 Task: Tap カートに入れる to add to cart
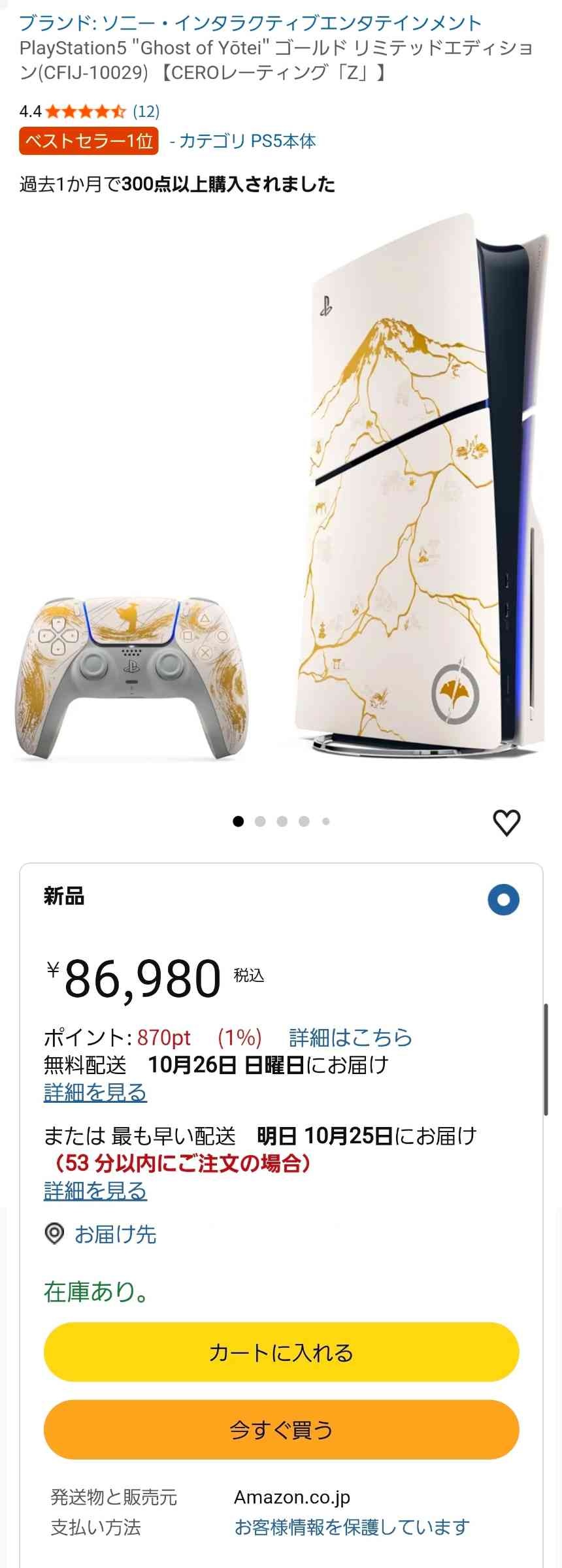pyautogui.click(x=281, y=1352)
